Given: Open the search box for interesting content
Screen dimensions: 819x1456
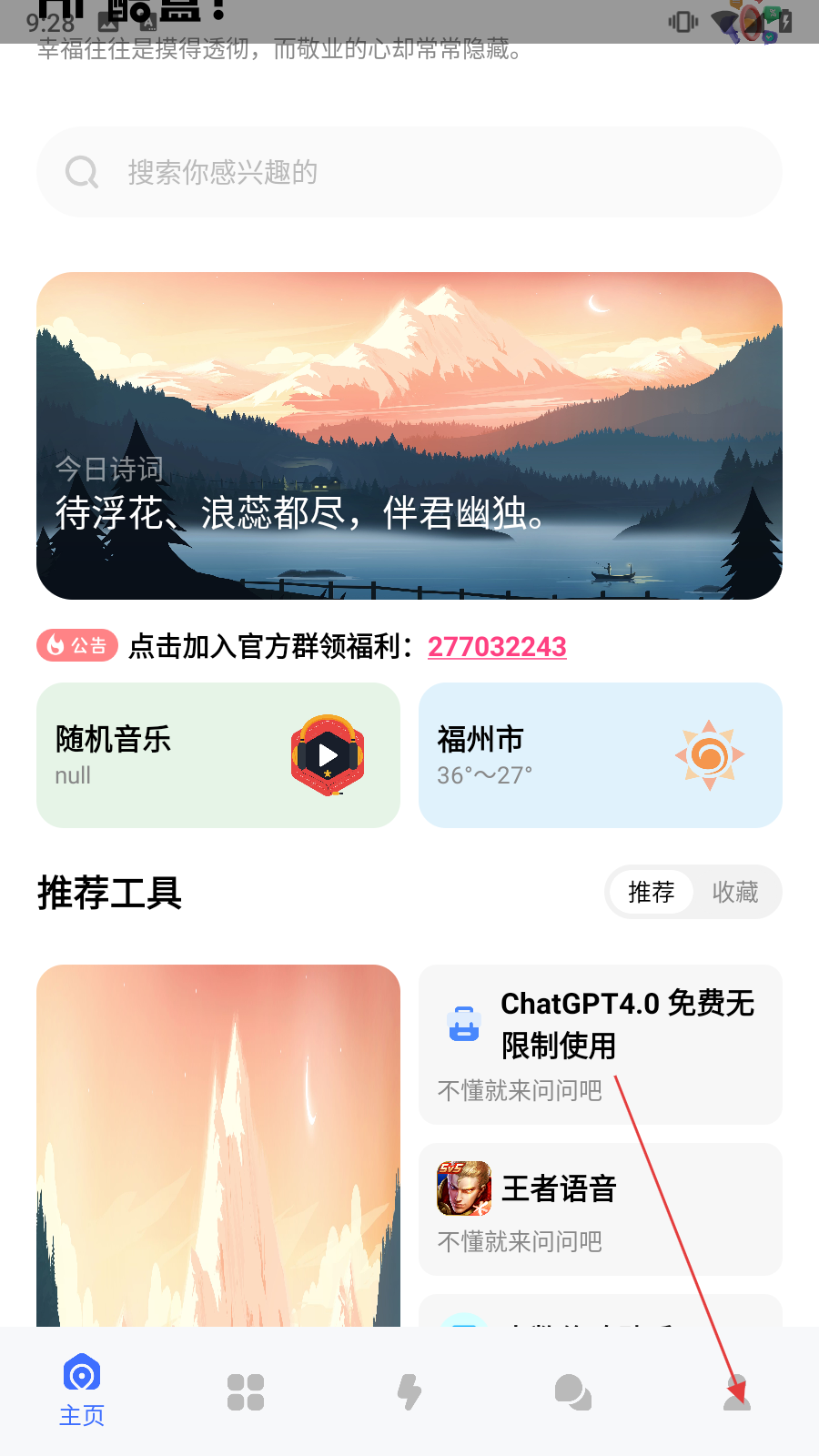Looking at the screenshot, I should (409, 172).
